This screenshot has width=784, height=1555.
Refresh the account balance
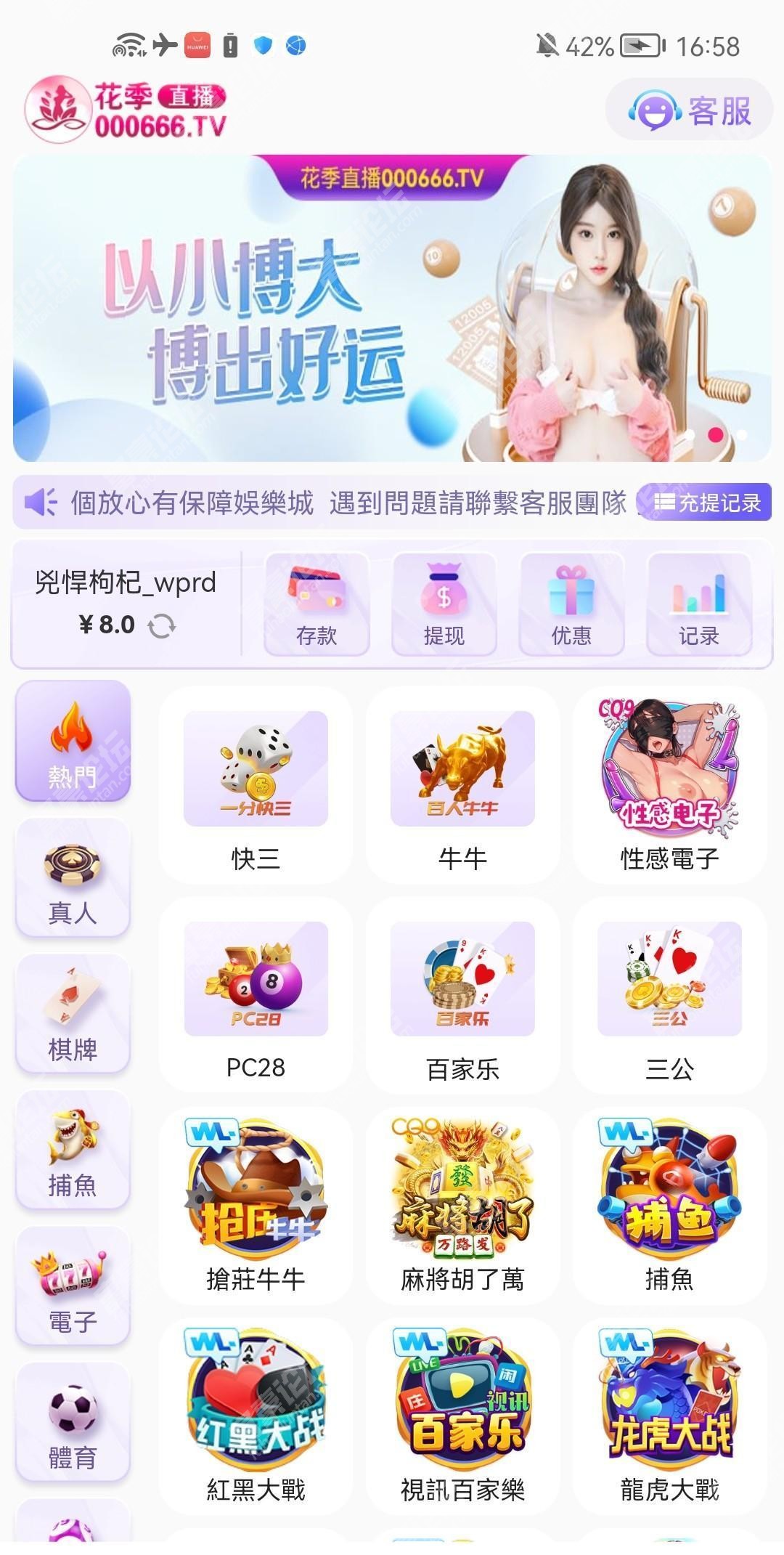click(162, 625)
